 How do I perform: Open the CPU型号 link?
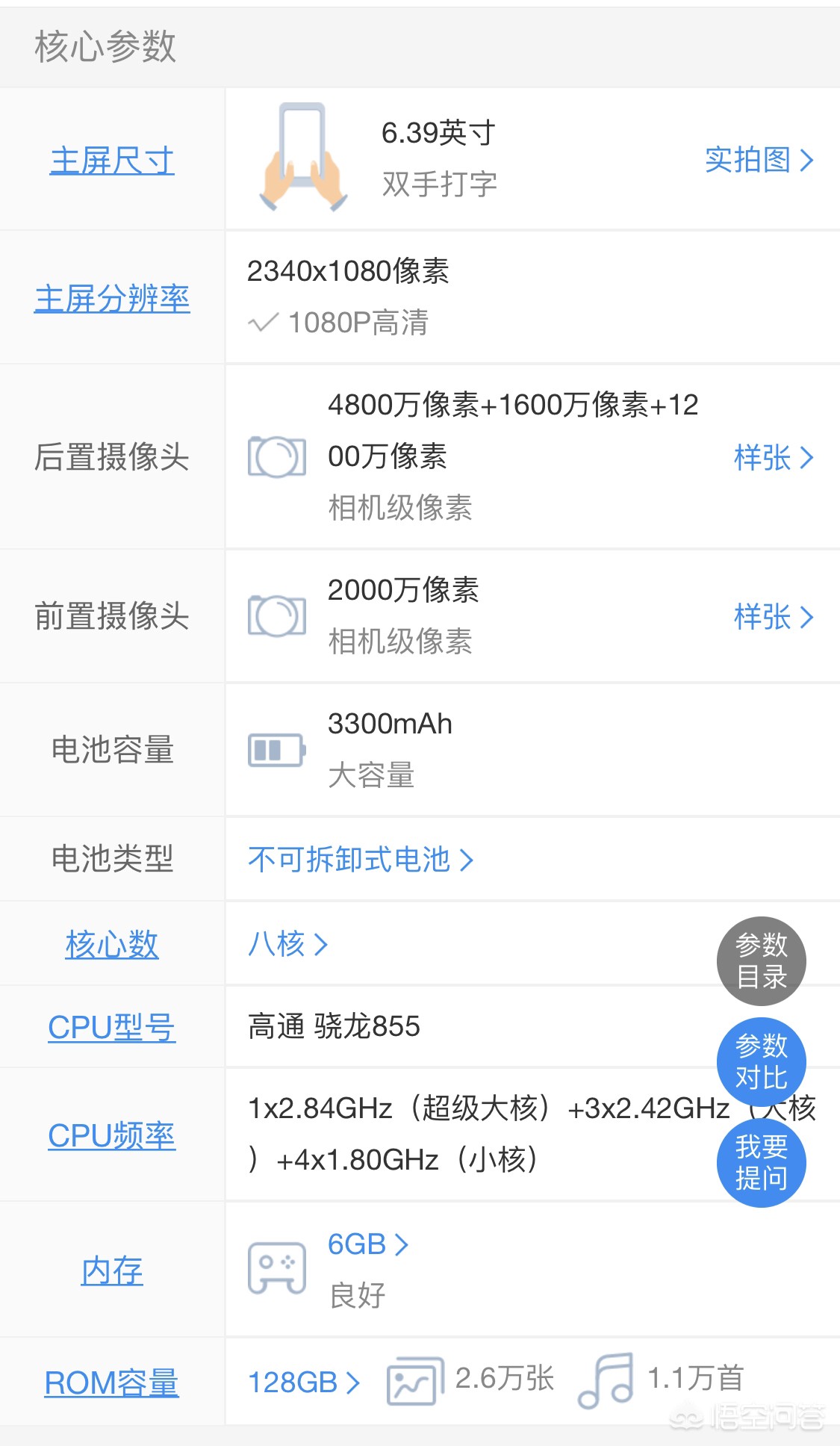[x=112, y=1028]
